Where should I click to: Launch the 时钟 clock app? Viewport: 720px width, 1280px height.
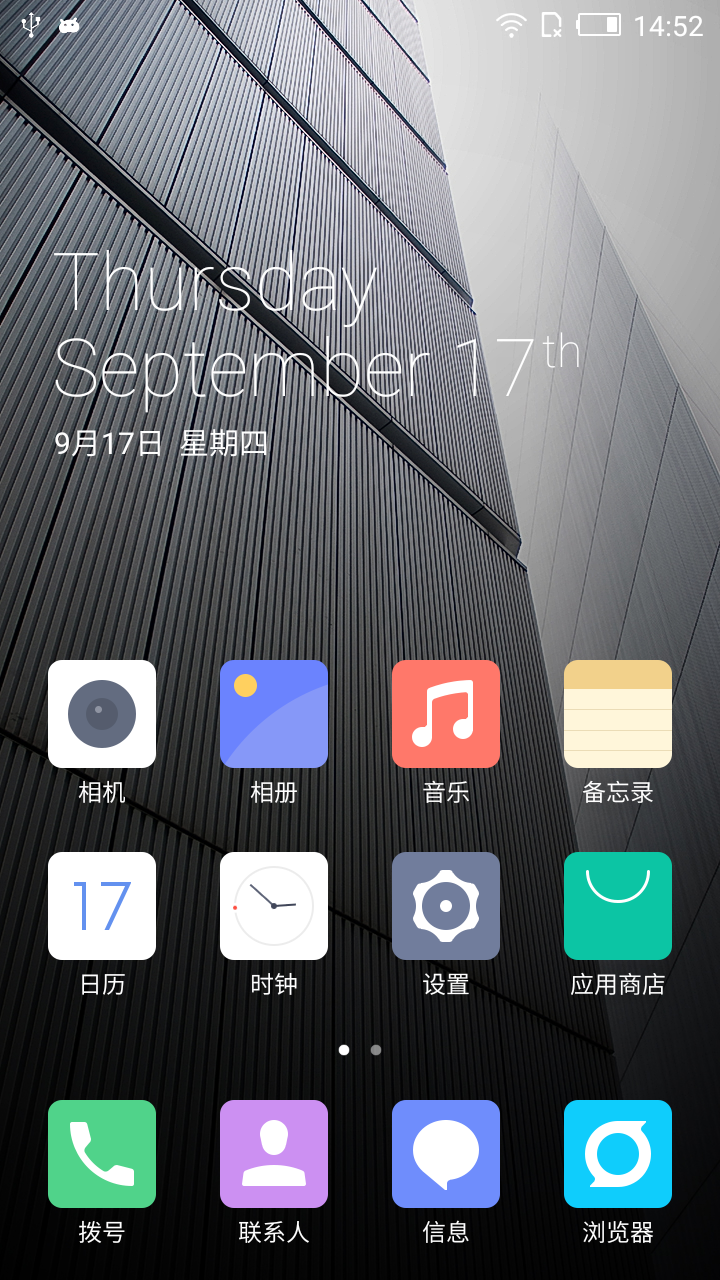(x=274, y=906)
